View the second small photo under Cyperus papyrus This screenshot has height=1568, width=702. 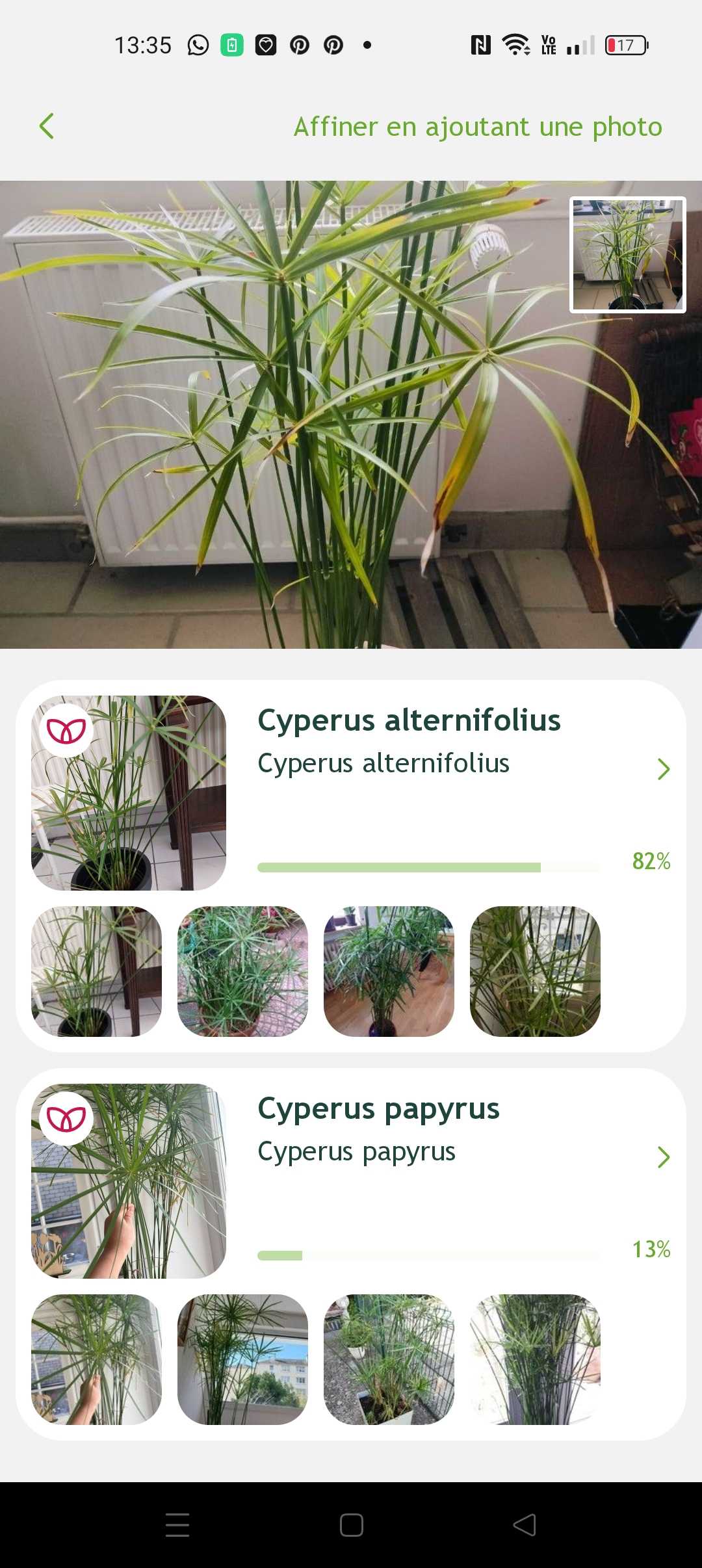(242, 1359)
